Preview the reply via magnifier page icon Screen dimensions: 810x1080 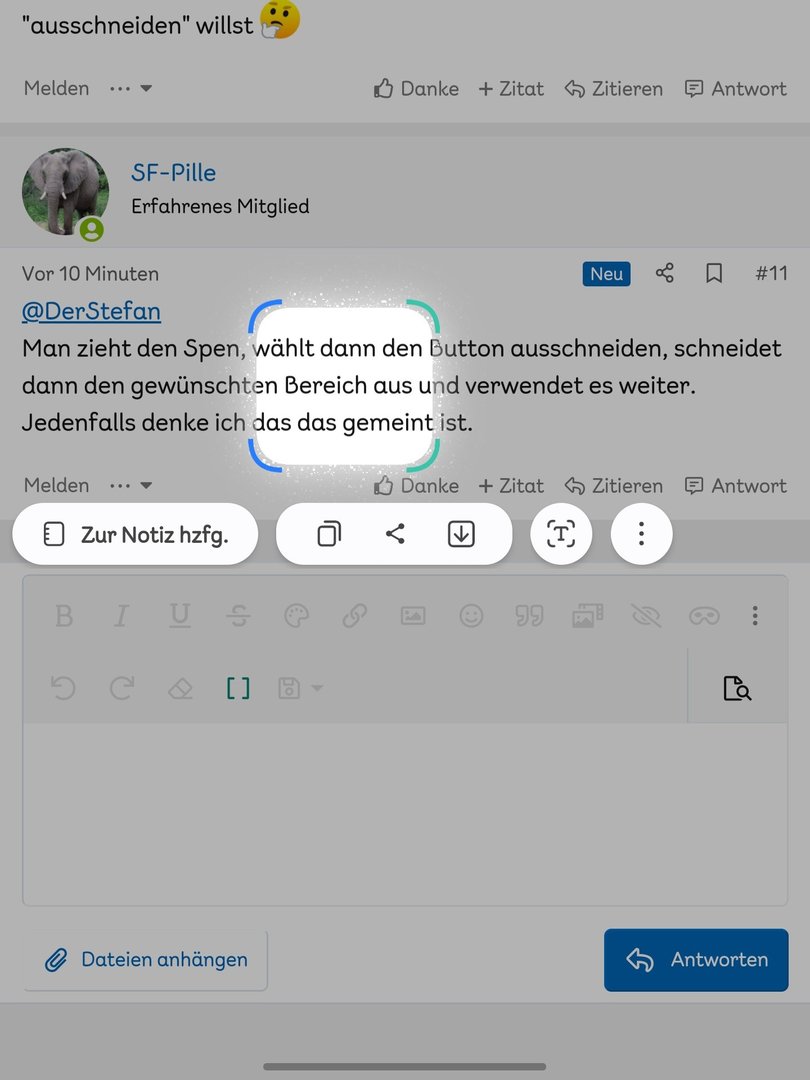pyautogui.click(x=737, y=688)
